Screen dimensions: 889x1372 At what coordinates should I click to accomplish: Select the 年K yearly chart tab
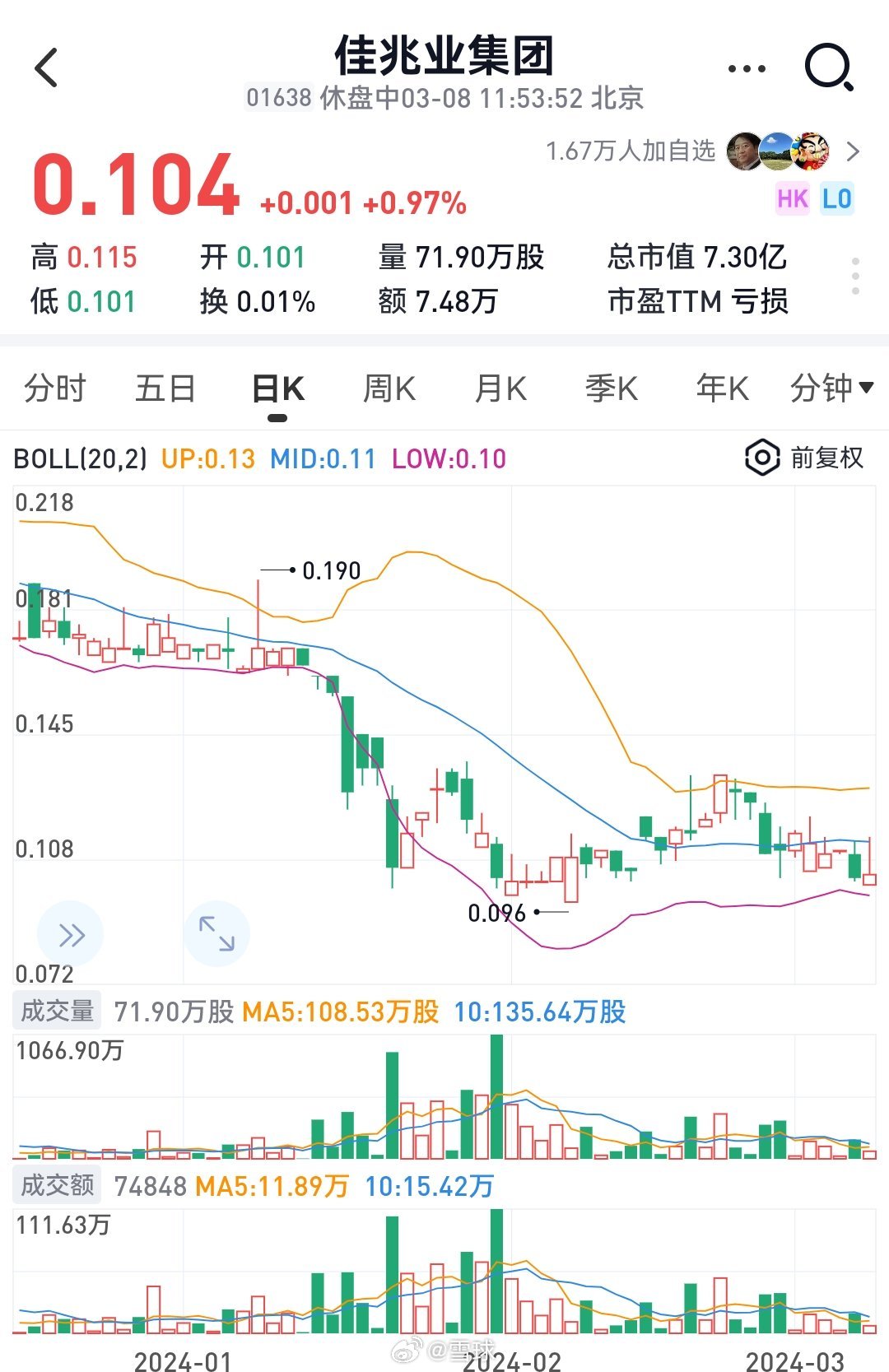click(720, 387)
